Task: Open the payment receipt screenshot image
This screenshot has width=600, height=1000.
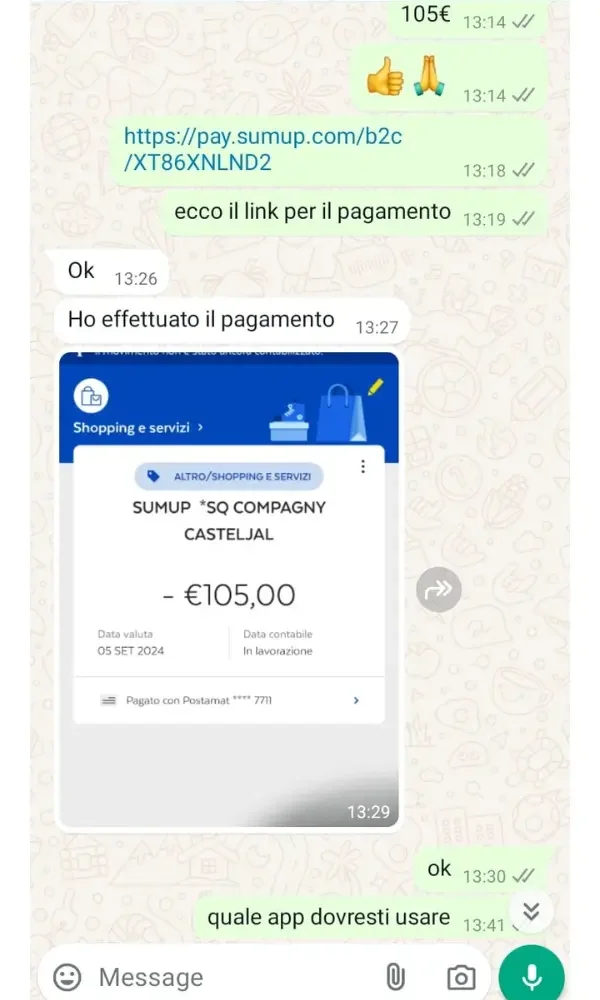Action: coord(229,590)
